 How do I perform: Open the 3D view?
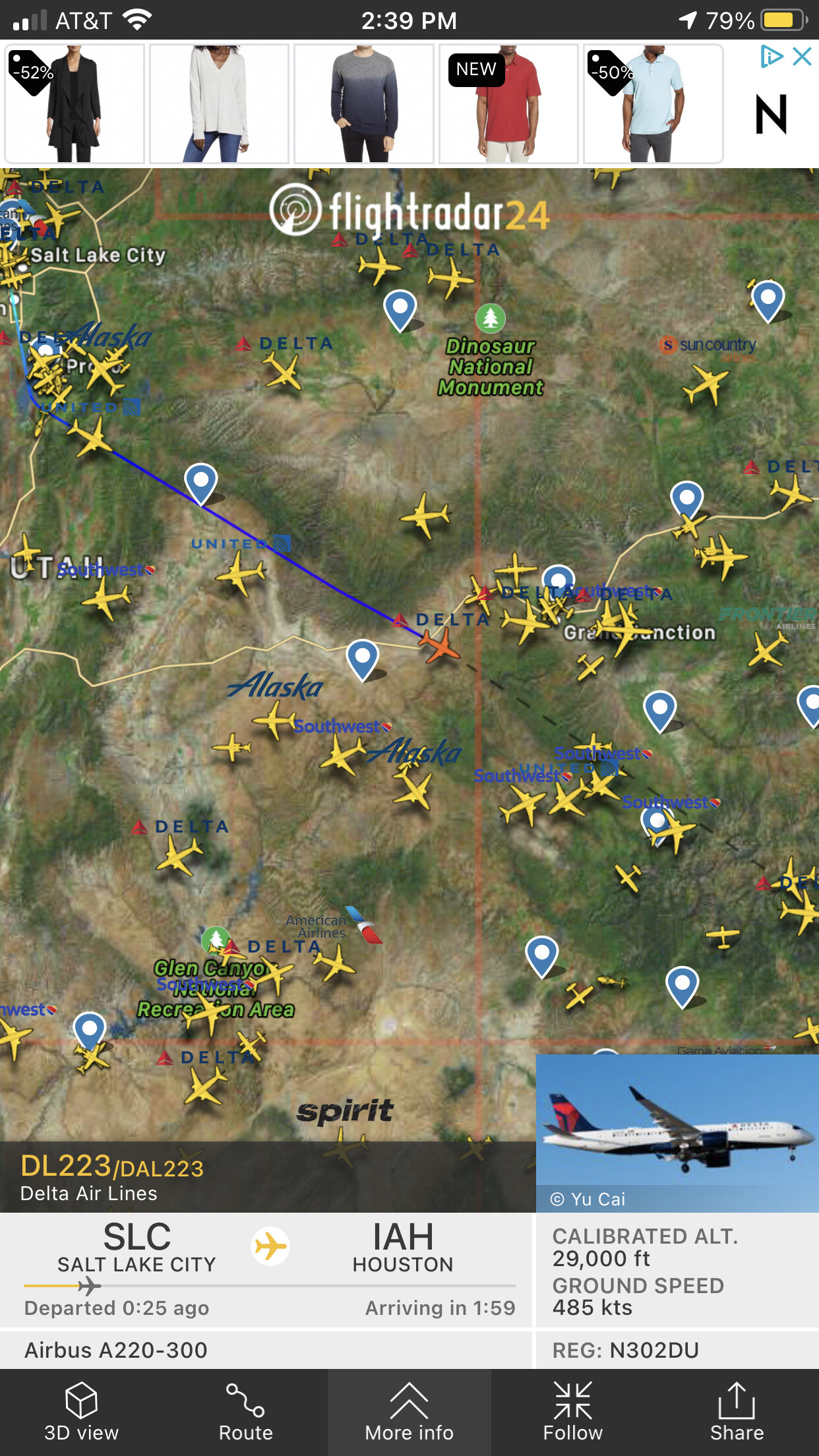point(81,1412)
